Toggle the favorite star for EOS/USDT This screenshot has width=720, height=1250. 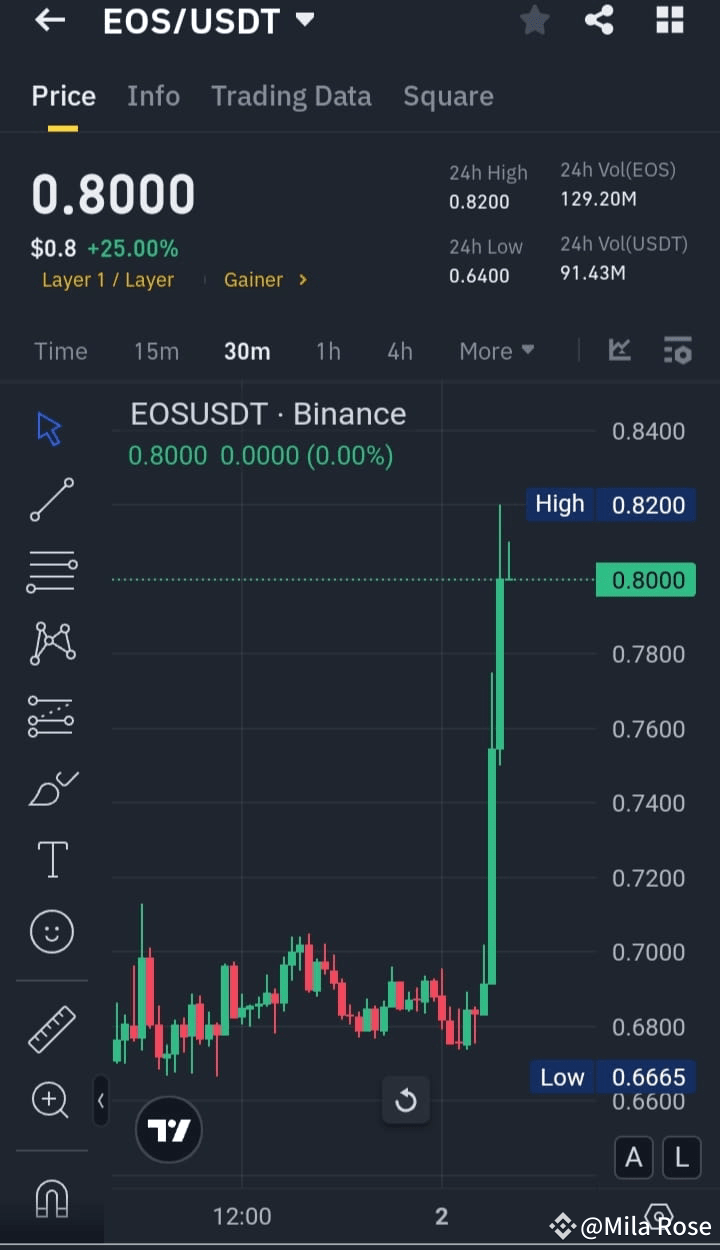click(x=534, y=20)
